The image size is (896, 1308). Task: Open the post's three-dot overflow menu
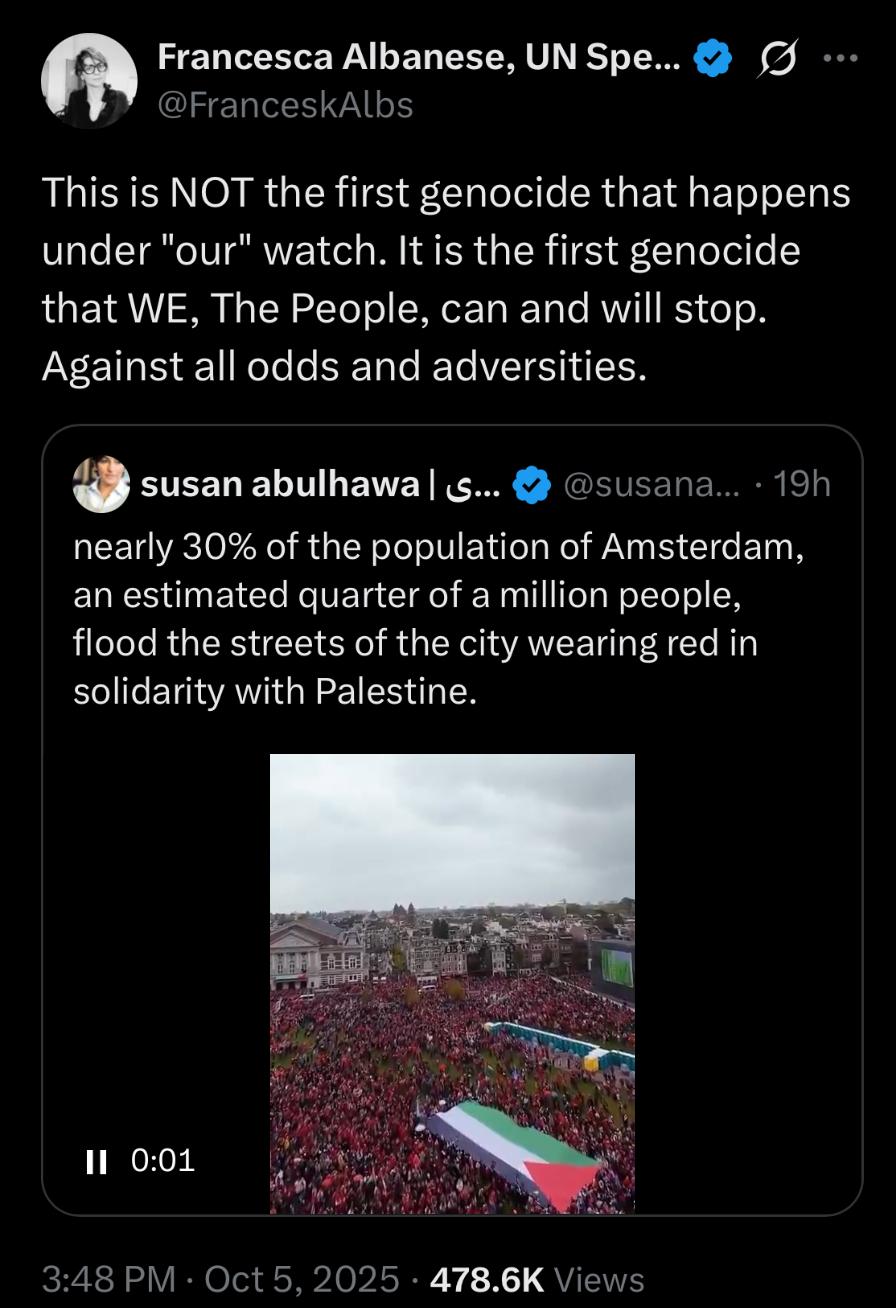click(840, 59)
